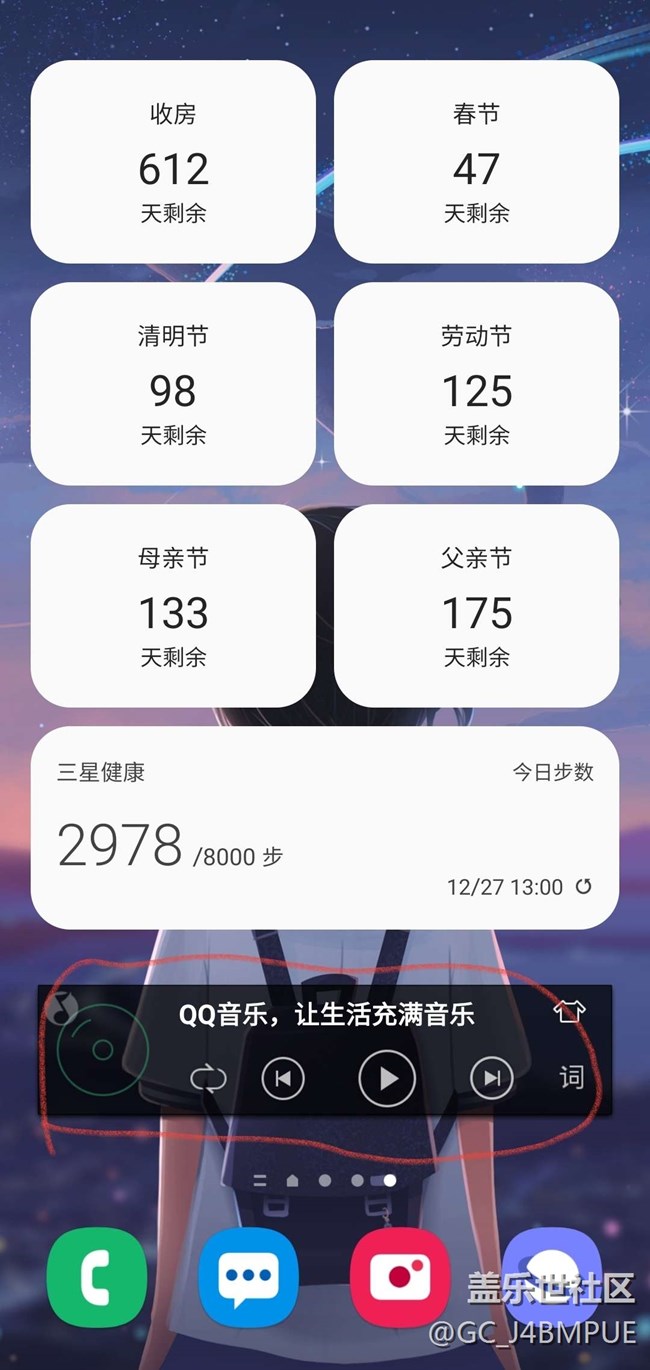Viewport: 650px width, 1370px height.
Task: Toggle the repeat mode
Action: click(208, 1078)
